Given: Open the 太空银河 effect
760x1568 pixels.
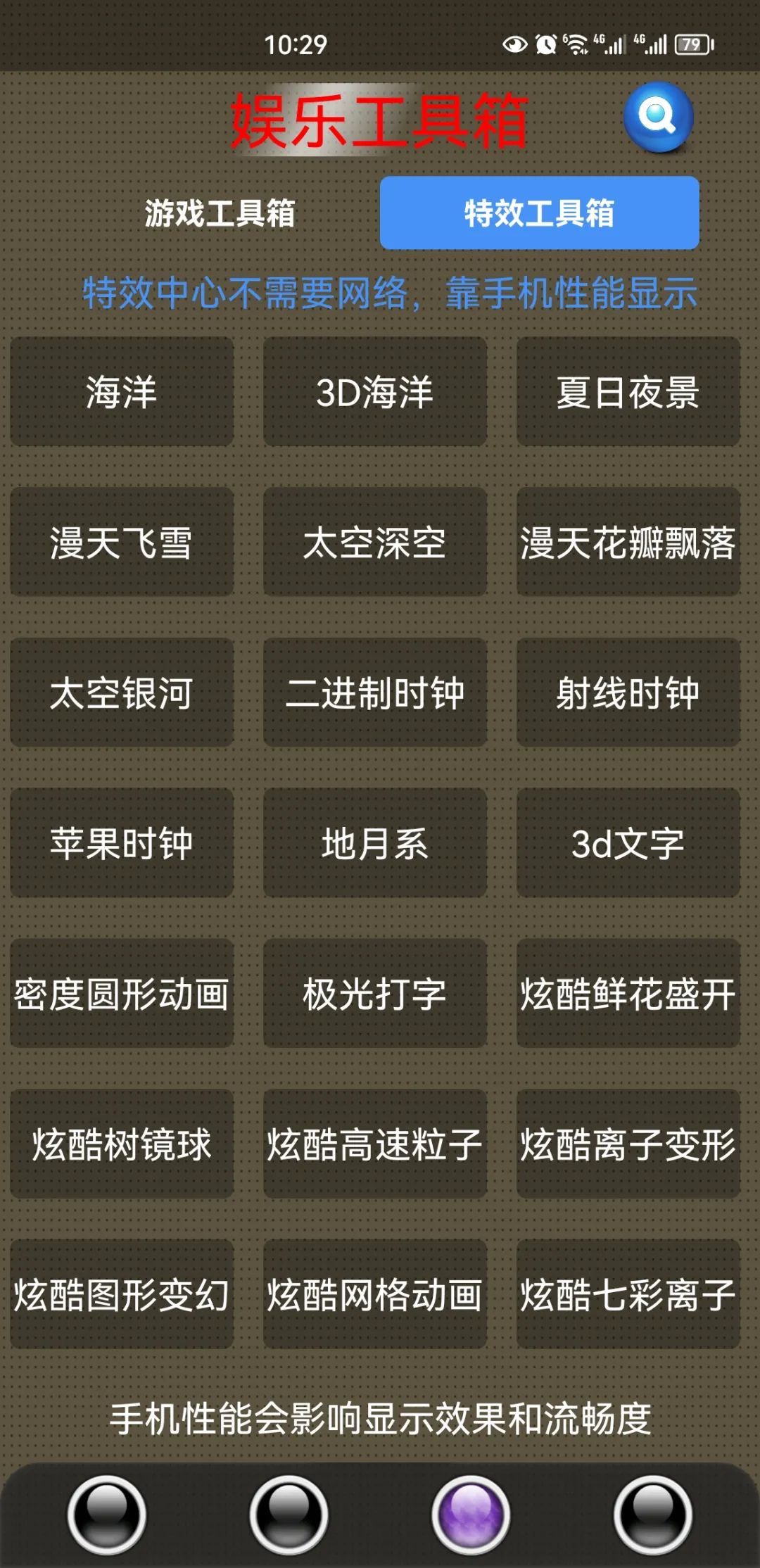Looking at the screenshot, I should [122, 693].
